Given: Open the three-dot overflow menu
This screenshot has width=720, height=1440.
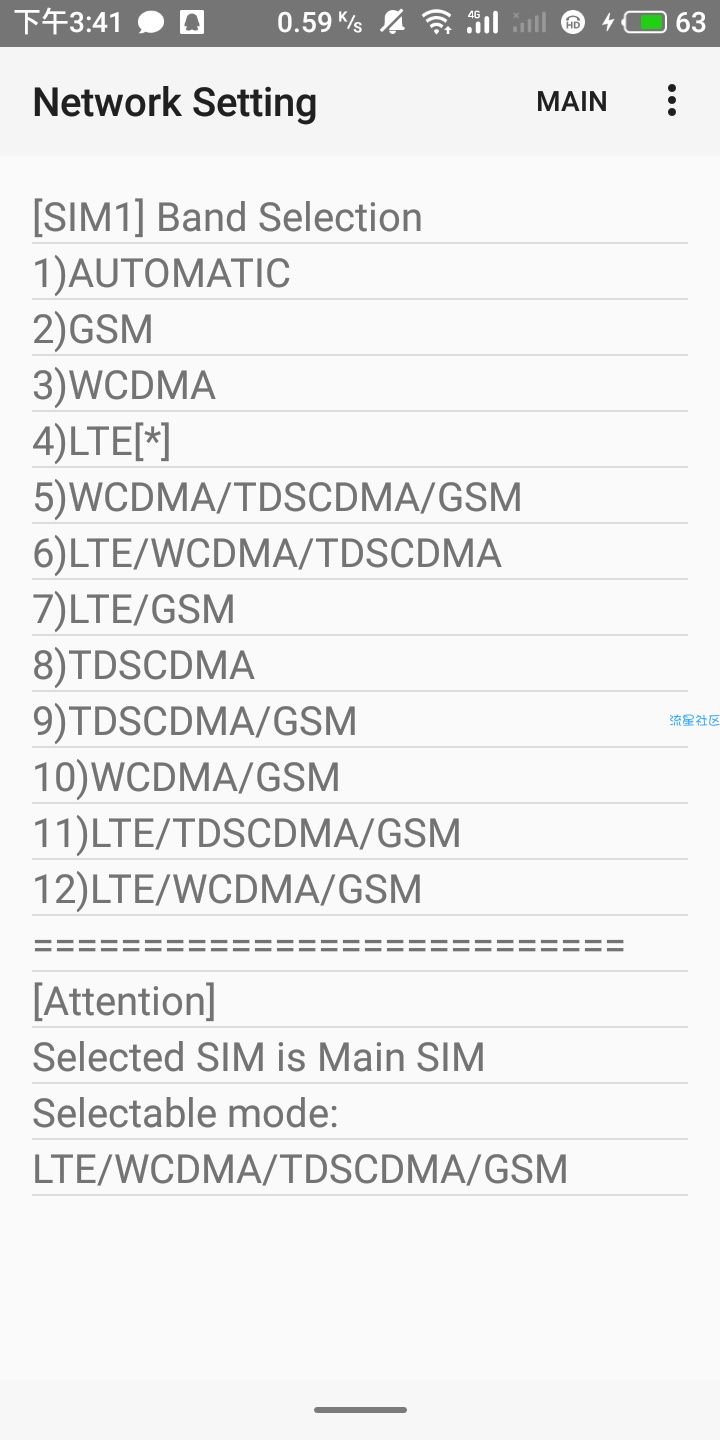Looking at the screenshot, I should coord(672,101).
